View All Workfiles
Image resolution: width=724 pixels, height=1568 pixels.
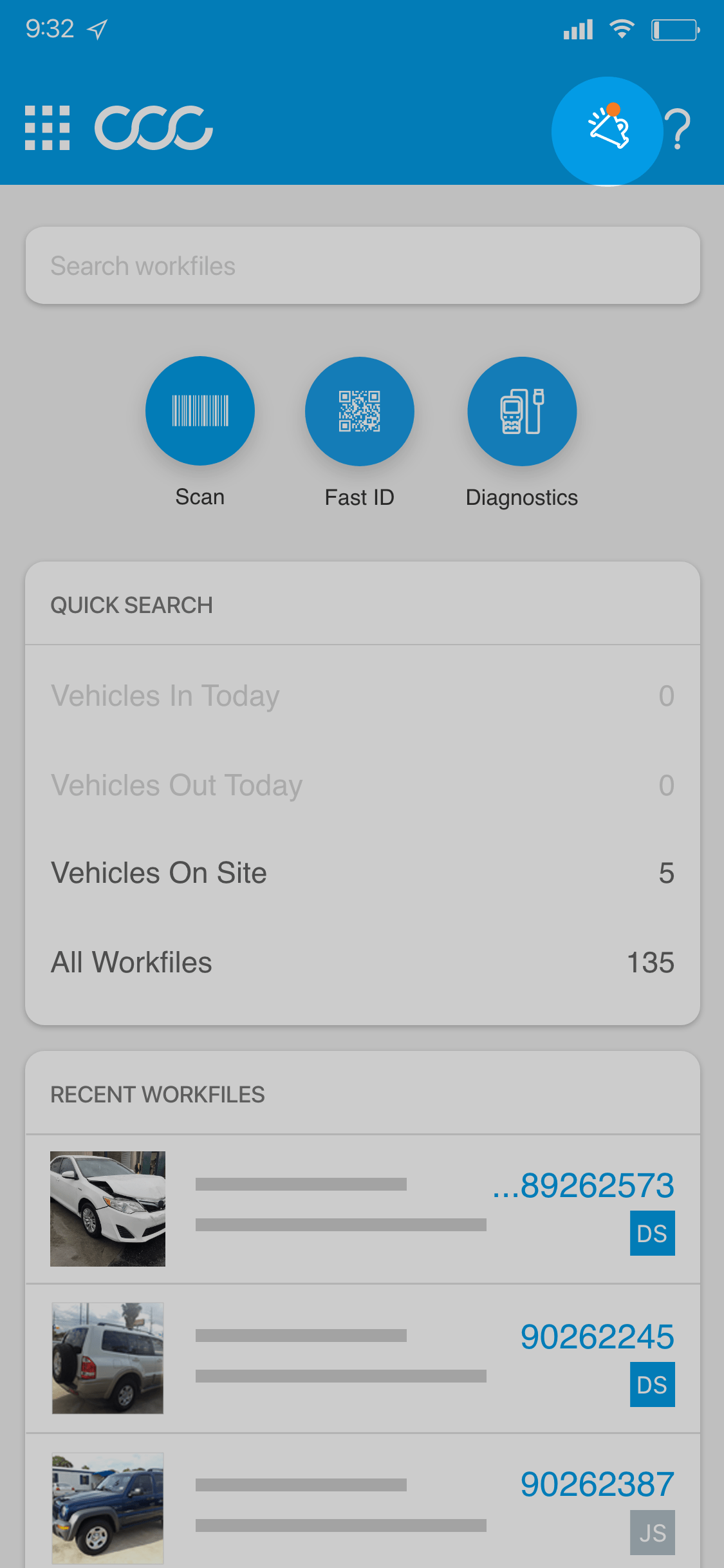pyautogui.click(x=362, y=963)
